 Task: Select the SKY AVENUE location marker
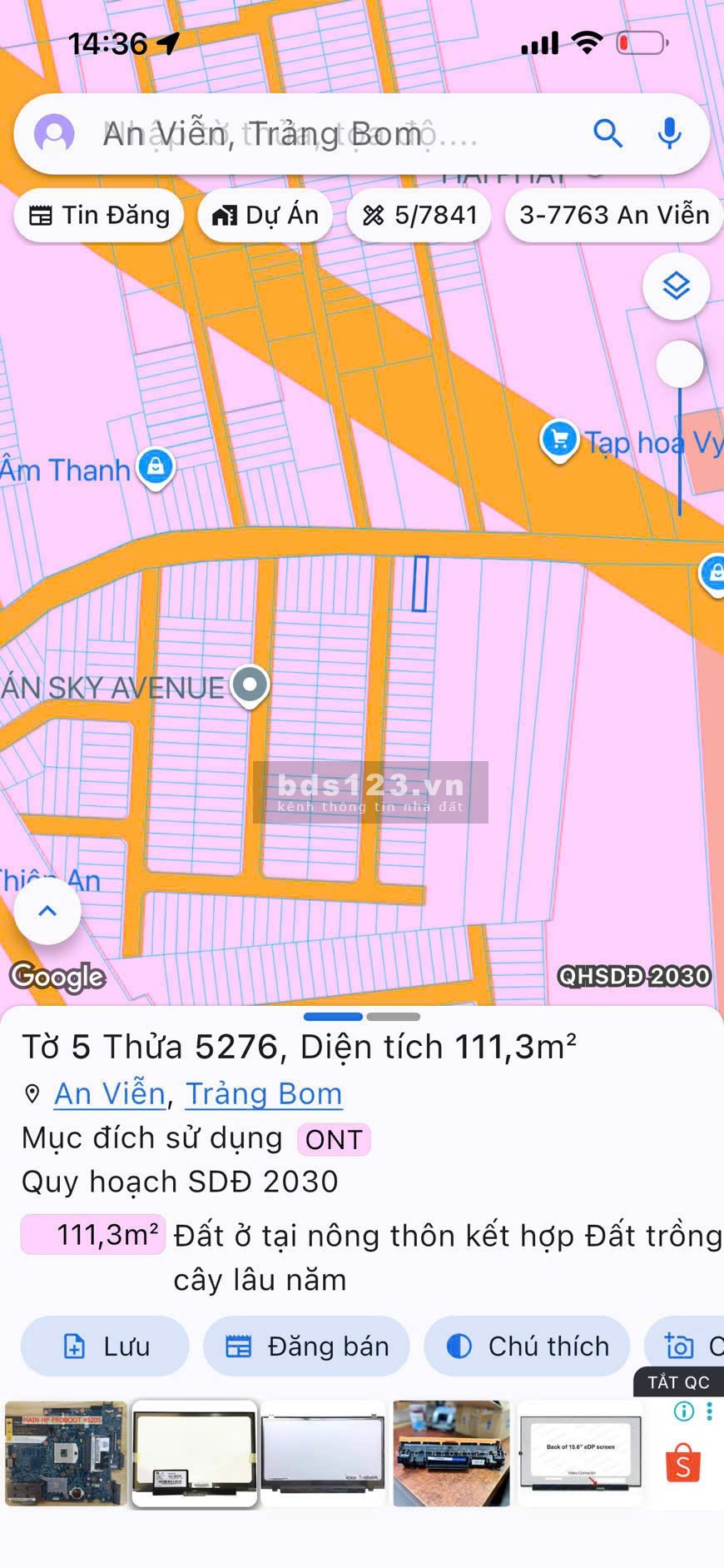coord(250,684)
